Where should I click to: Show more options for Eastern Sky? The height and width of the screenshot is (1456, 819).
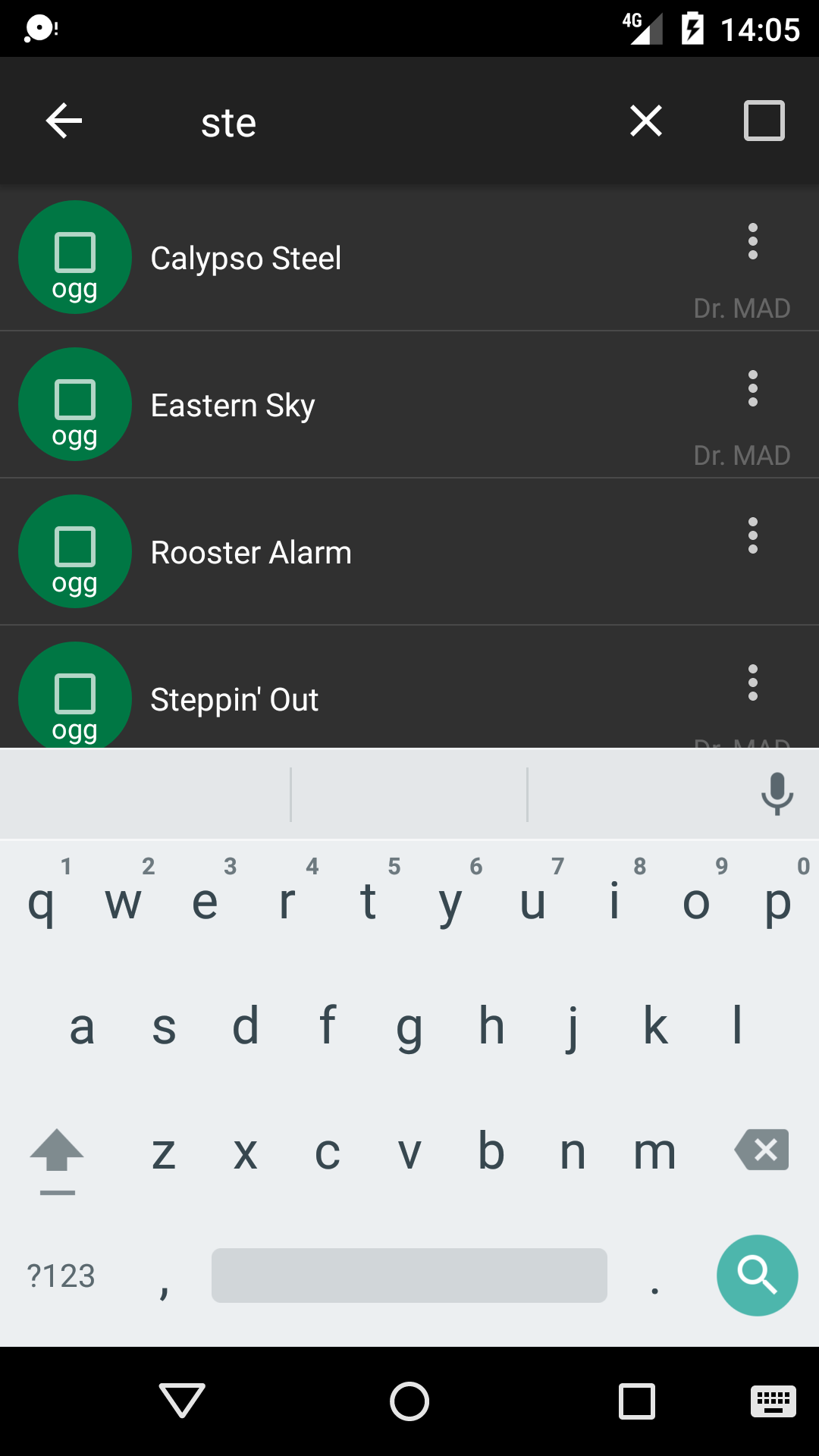pyautogui.click(x=752, y=388)
